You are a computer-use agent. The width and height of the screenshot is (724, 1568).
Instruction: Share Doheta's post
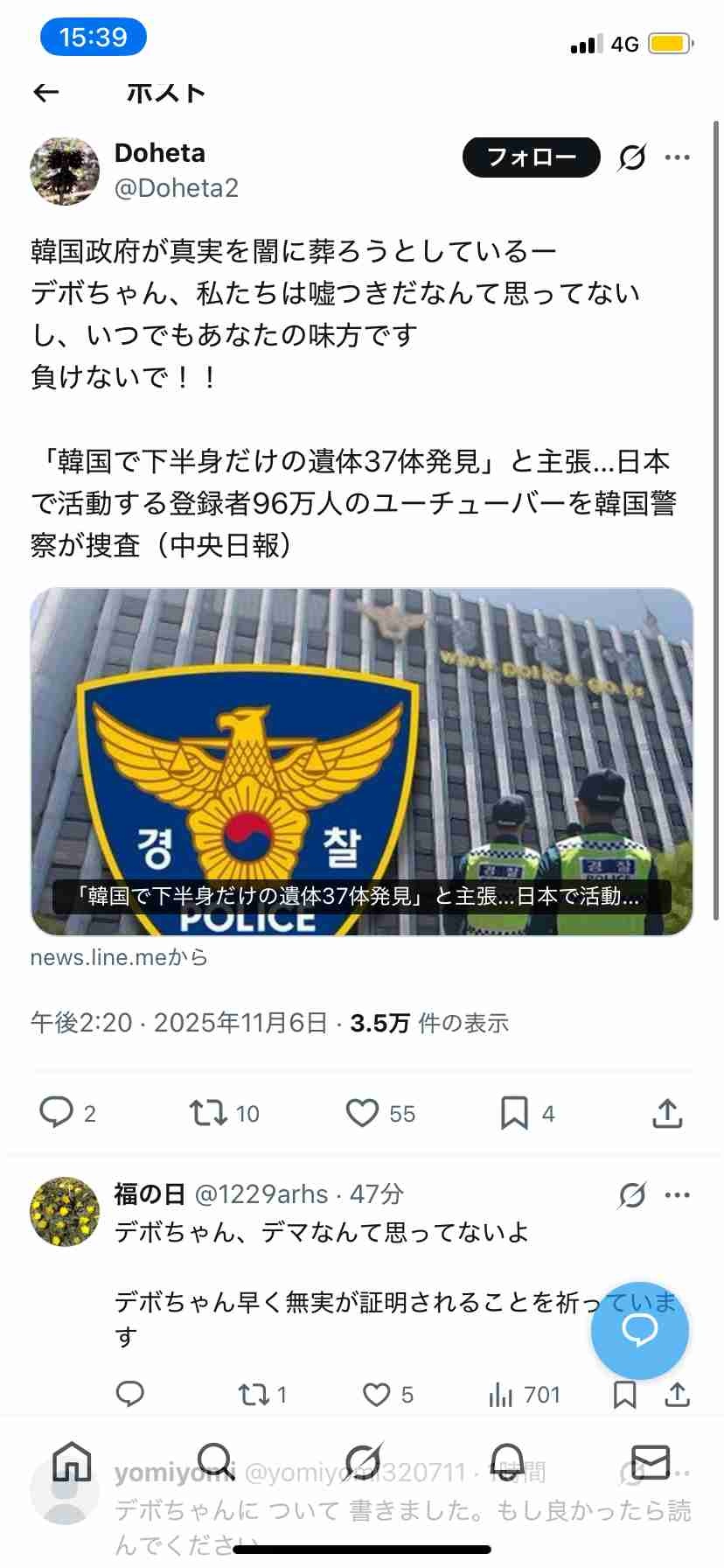[x=667, y=1113]
